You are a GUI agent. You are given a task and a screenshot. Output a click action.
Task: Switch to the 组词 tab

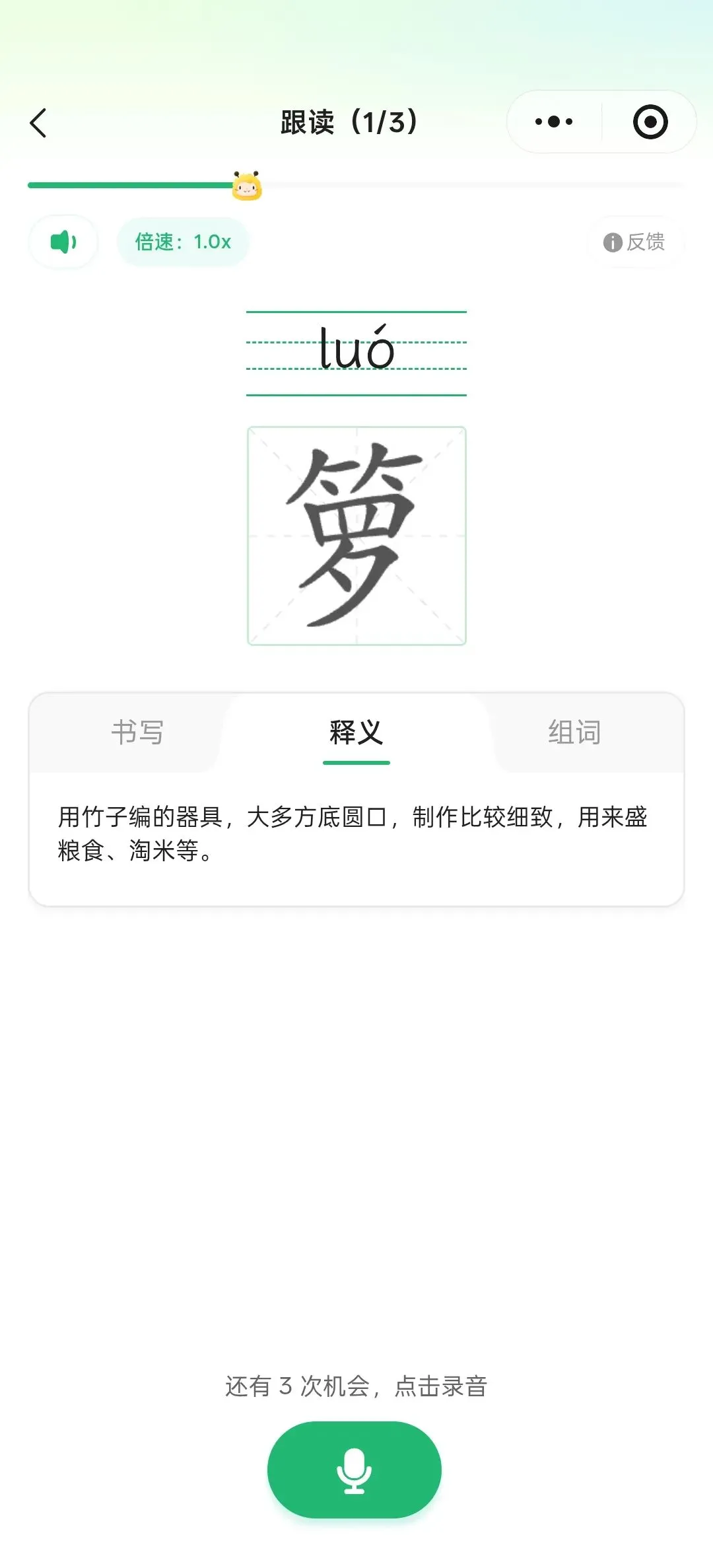point(574,732)
